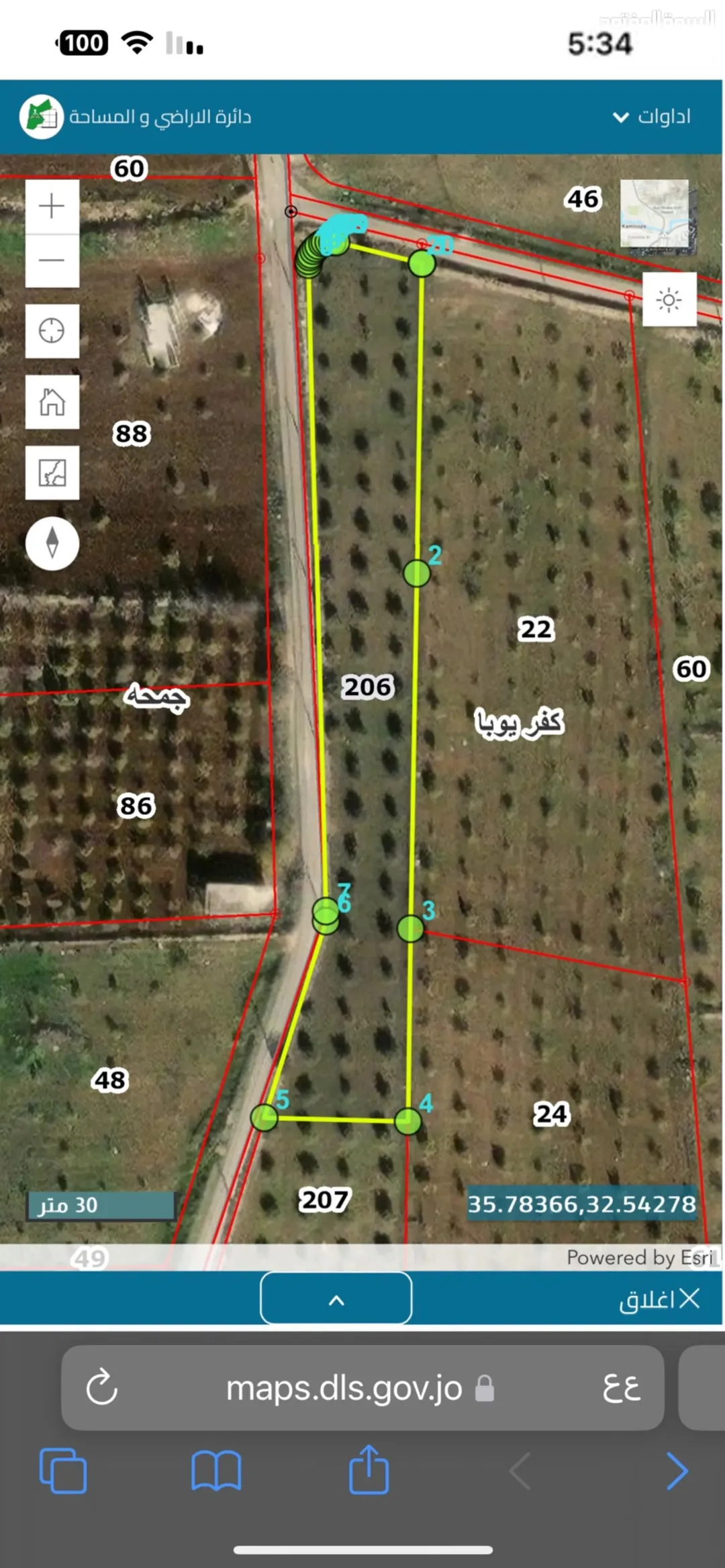Open the Safari tabs overview
The height and width of the screenshot is (1568, 725).
pos(63,1470)
